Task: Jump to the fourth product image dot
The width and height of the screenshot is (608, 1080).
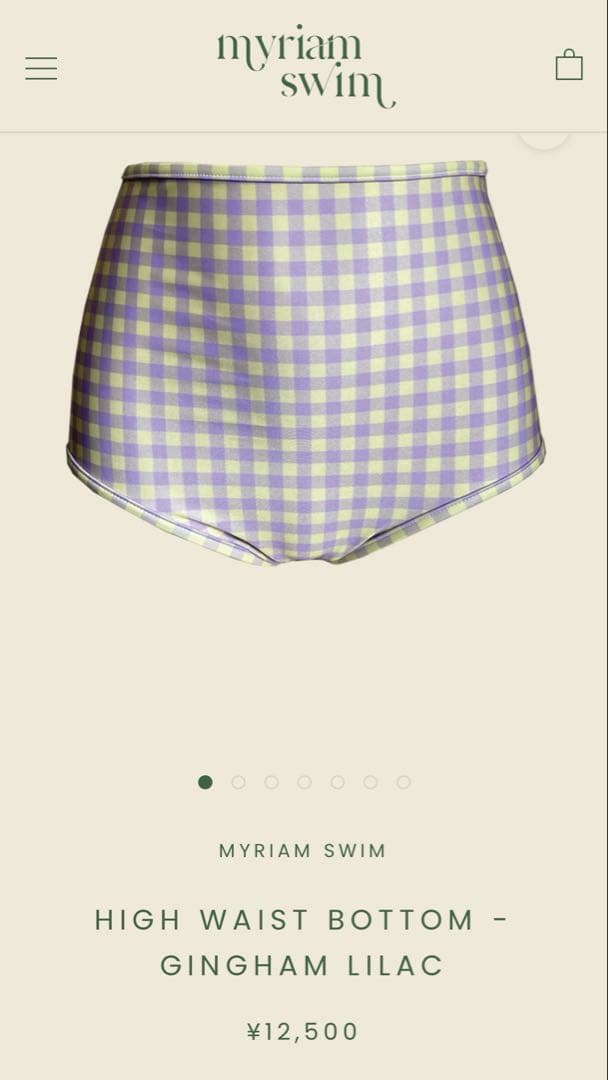Action: (x=304, y=782)
